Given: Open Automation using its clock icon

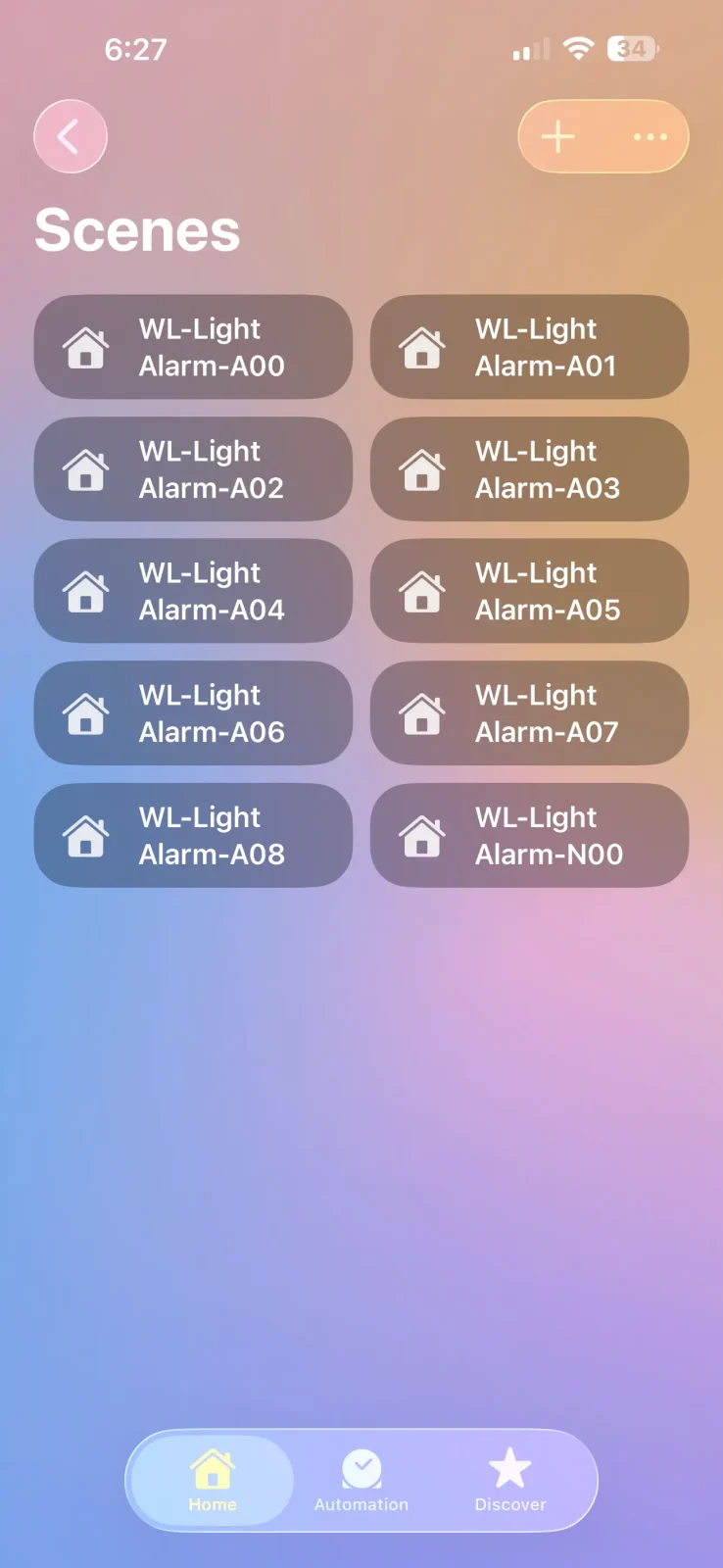Looking at the screenshot, I should [x=361, y=1468].
